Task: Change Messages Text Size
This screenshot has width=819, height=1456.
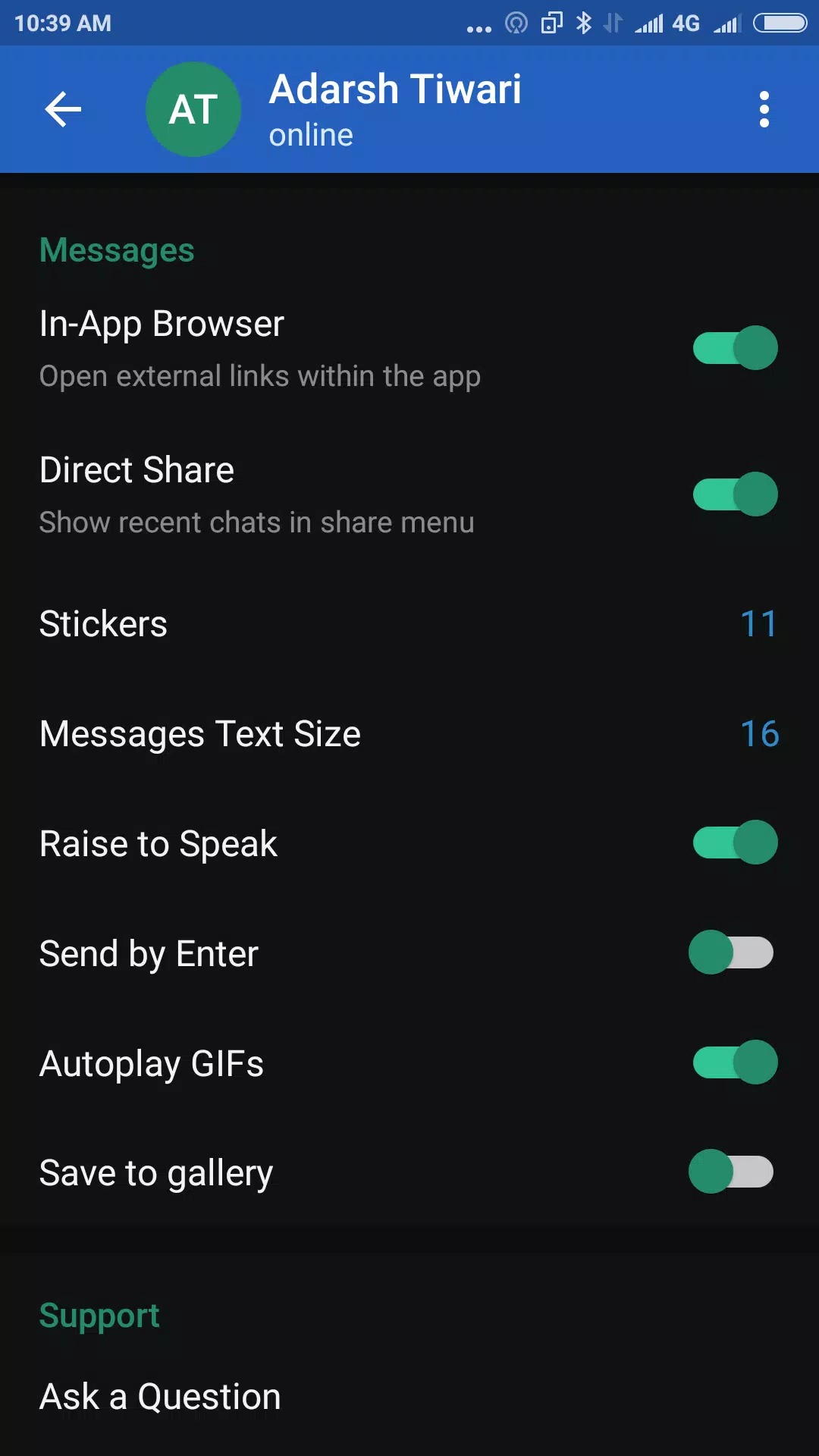Action: pos(409,734)
